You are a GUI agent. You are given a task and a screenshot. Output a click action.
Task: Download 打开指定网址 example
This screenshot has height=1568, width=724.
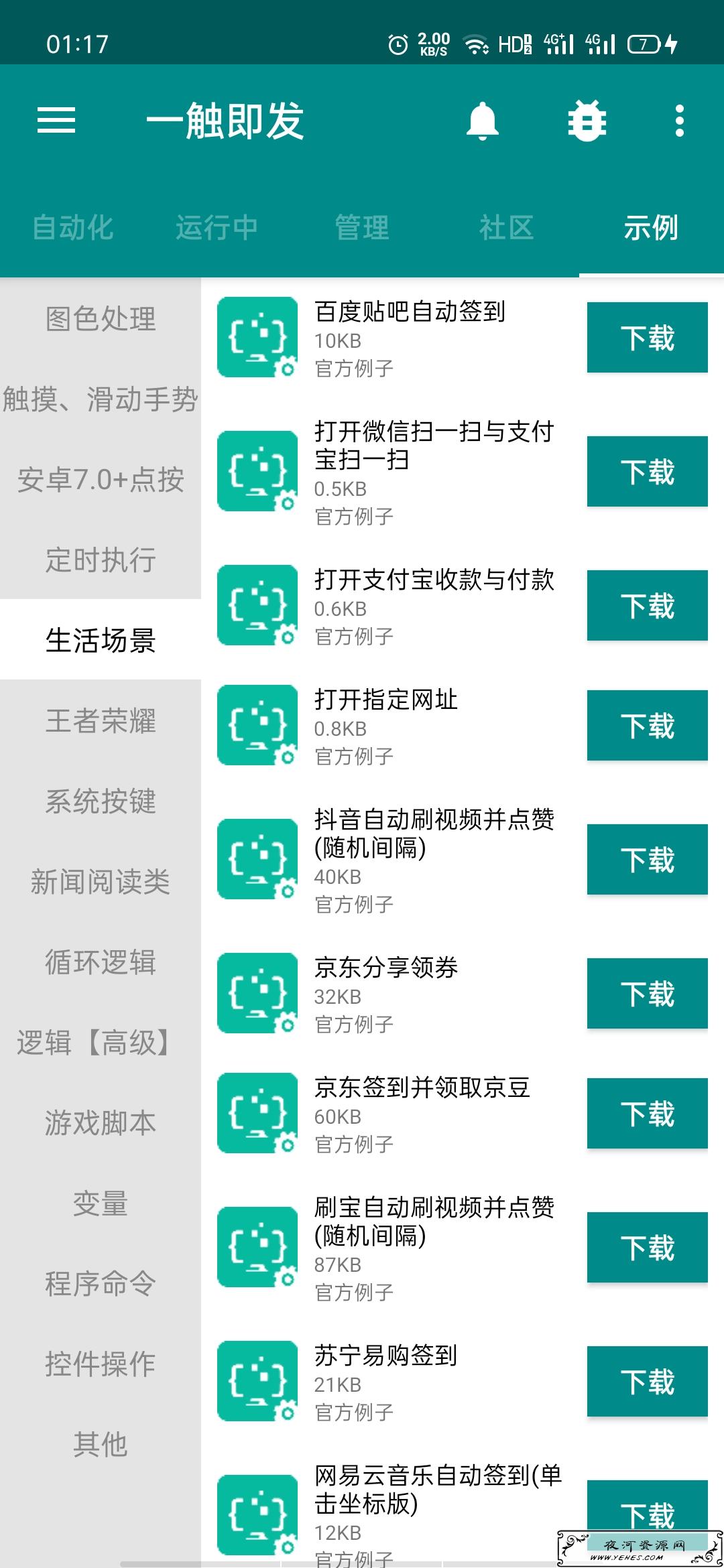click(648, 725)
